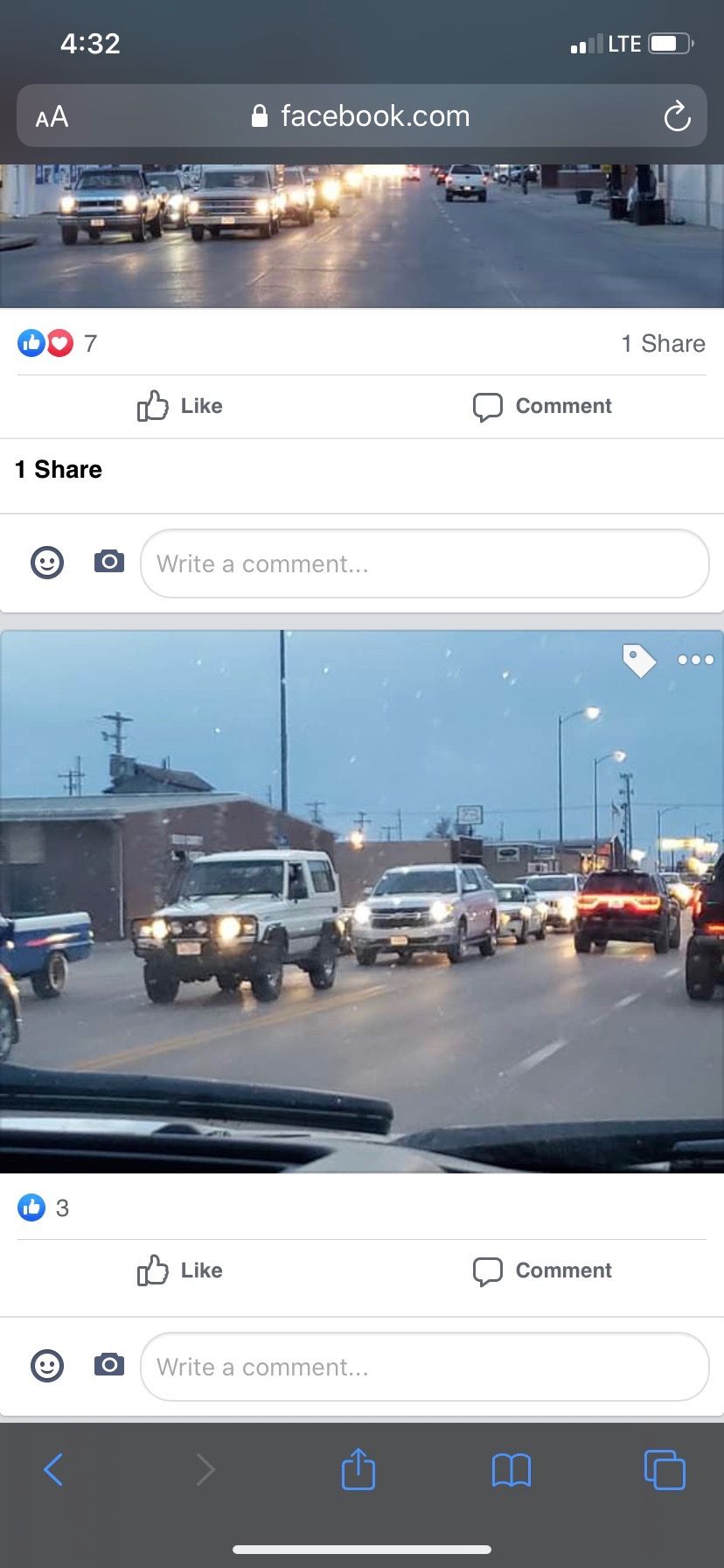Open the truck traffic photo
The width and height of the screenshot is (724, 1568).
coord(362,901)
